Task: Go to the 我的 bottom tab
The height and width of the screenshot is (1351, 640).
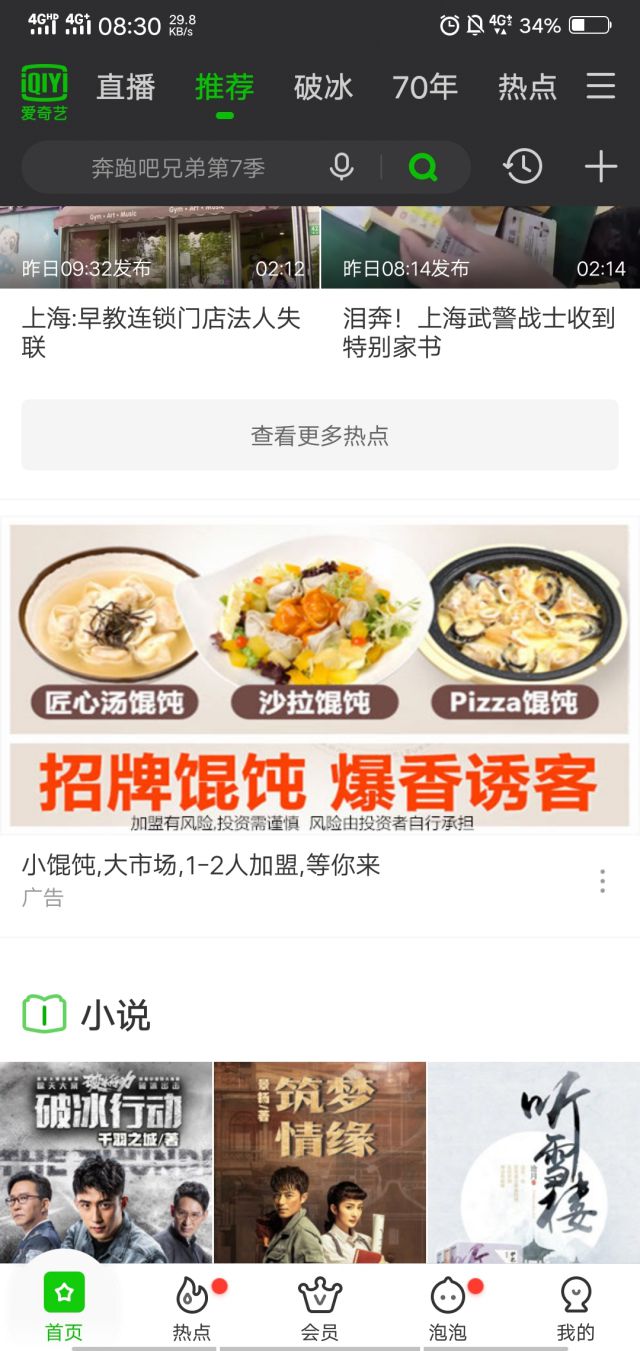Action: point(575,1308)
